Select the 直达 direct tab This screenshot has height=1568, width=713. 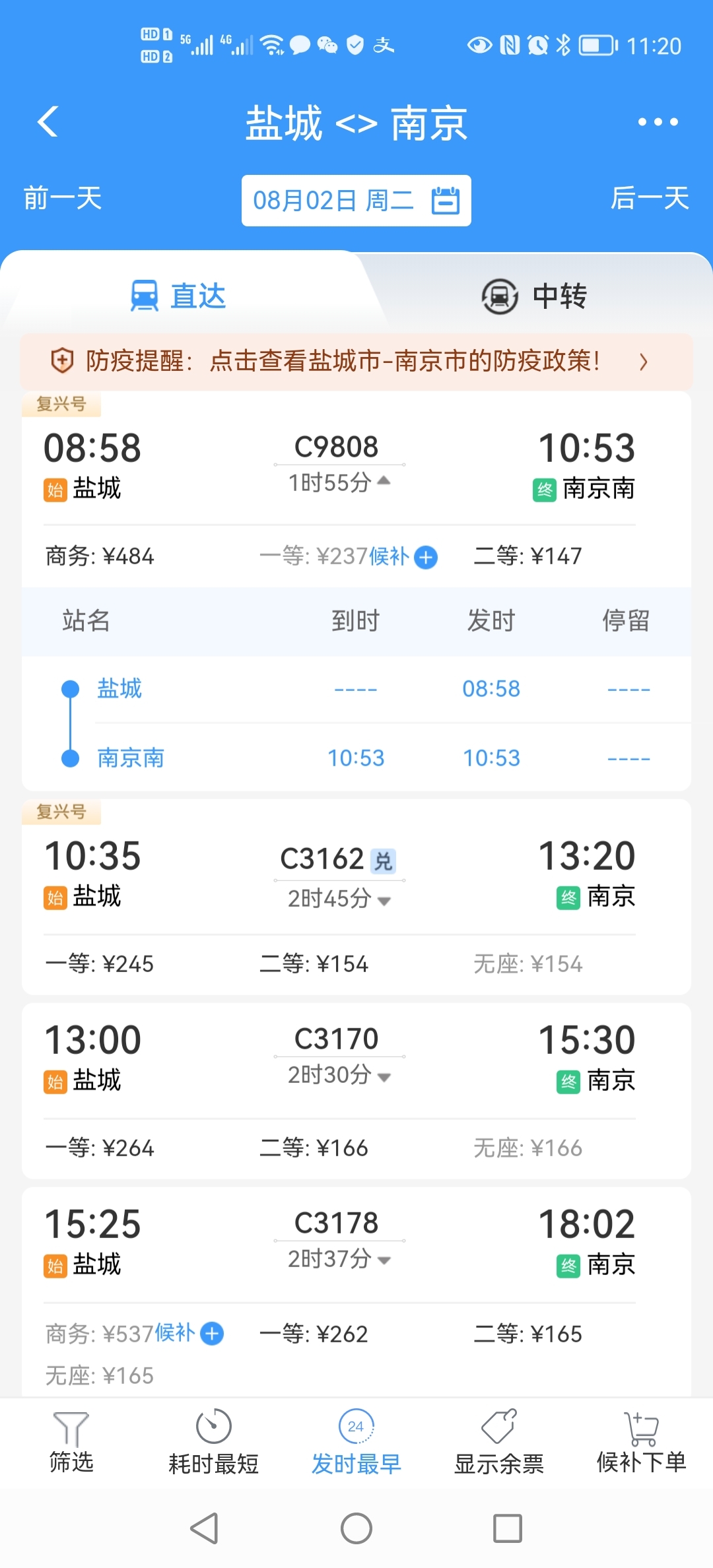(x=178, y=296)
